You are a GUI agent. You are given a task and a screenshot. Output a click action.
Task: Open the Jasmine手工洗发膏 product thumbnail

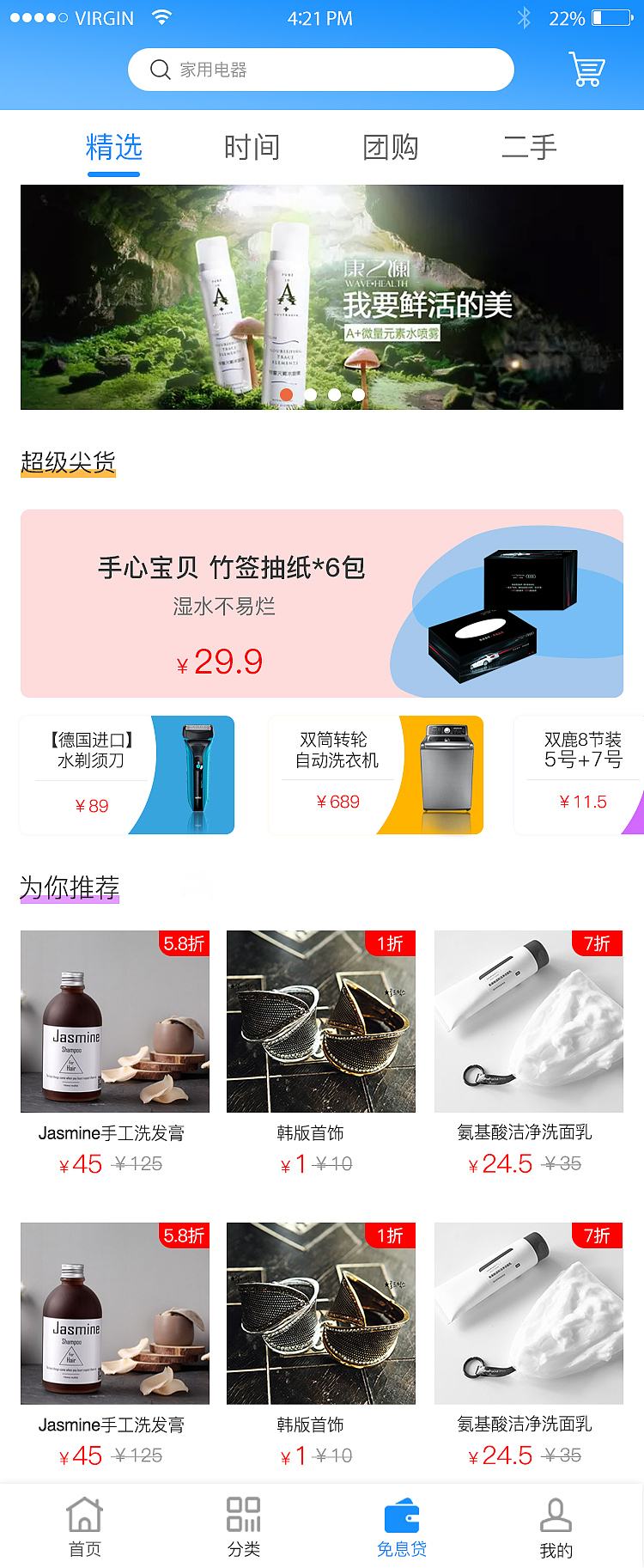click(x=114, y=1022)
